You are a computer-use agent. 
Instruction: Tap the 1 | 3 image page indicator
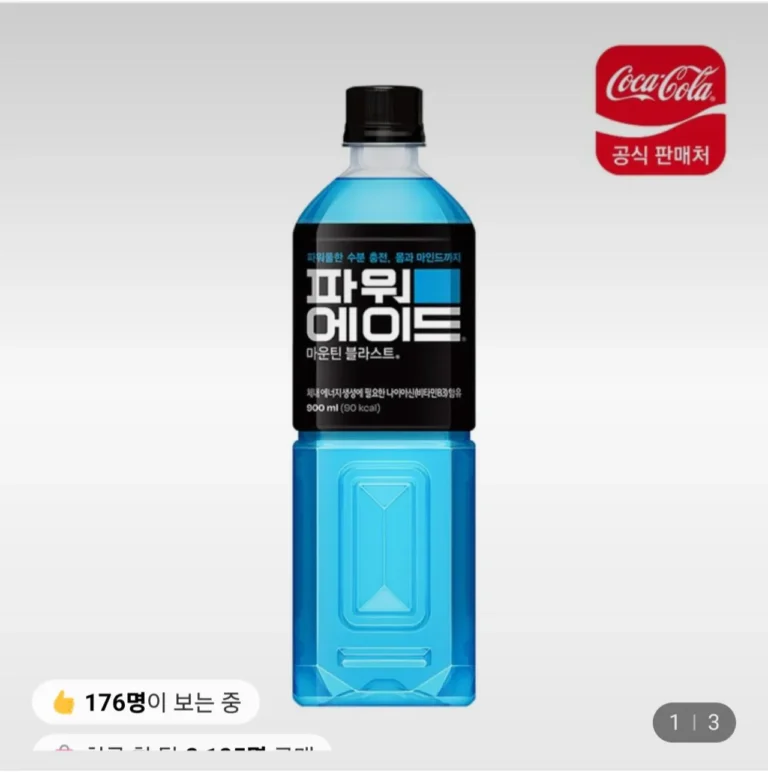(x=694, y=722)
